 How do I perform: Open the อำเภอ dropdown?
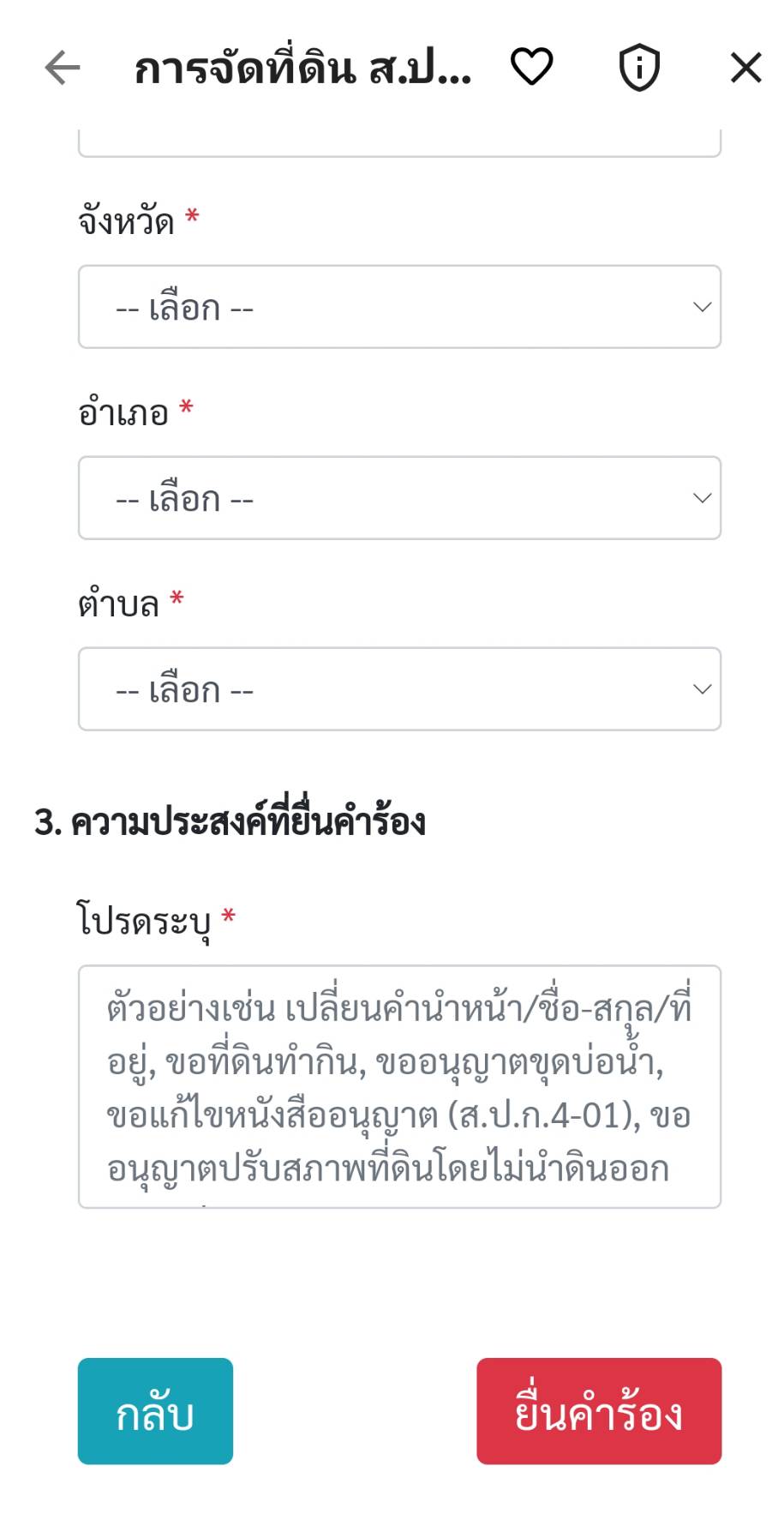[x=399, y=498]
